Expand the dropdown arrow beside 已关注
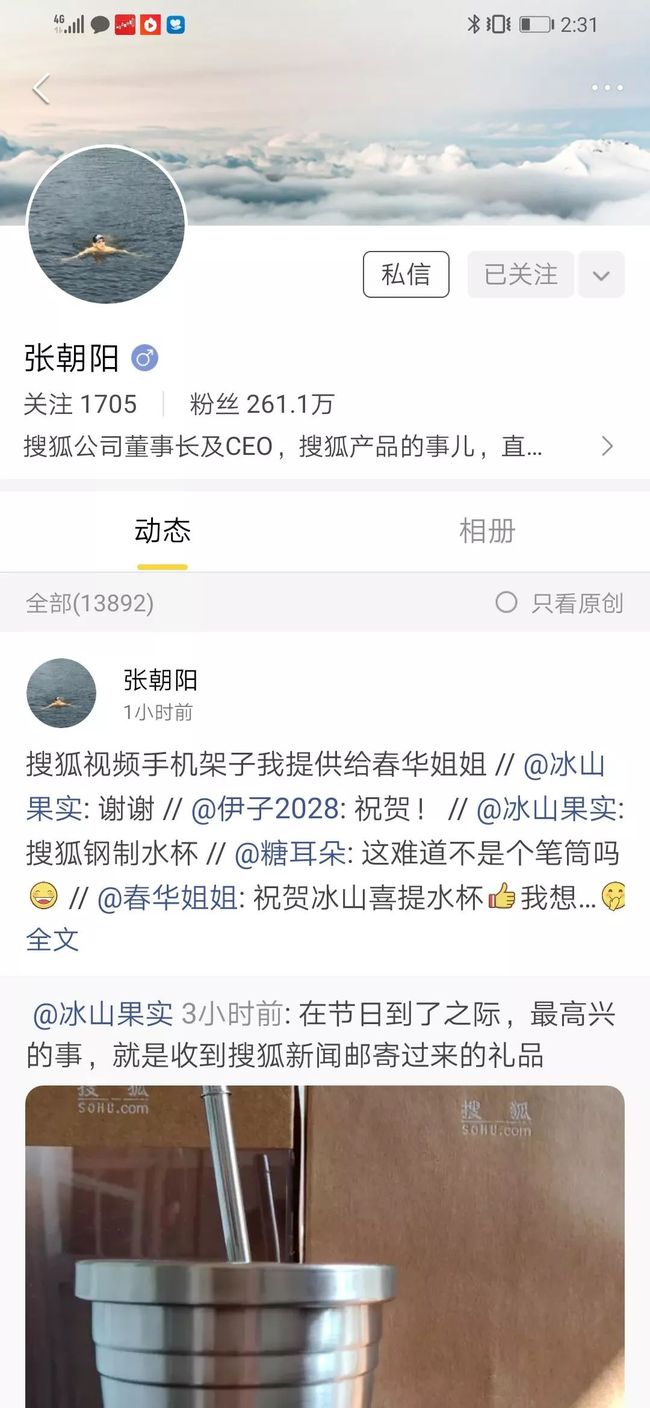This screenshot has width=650, height=1408. [x=601, y=274]
